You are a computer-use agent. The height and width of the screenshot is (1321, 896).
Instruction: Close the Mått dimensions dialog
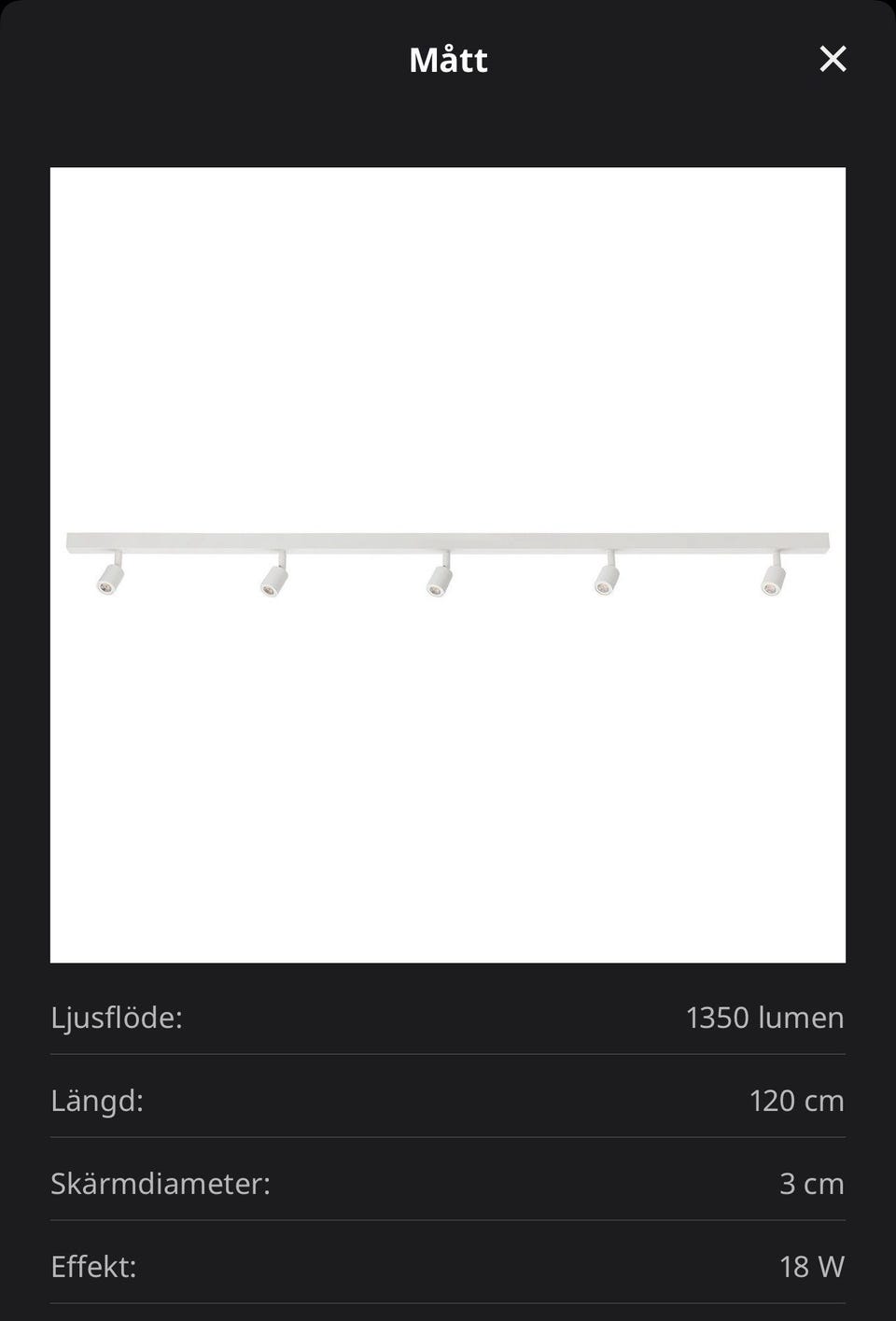(x=832, y=58)
